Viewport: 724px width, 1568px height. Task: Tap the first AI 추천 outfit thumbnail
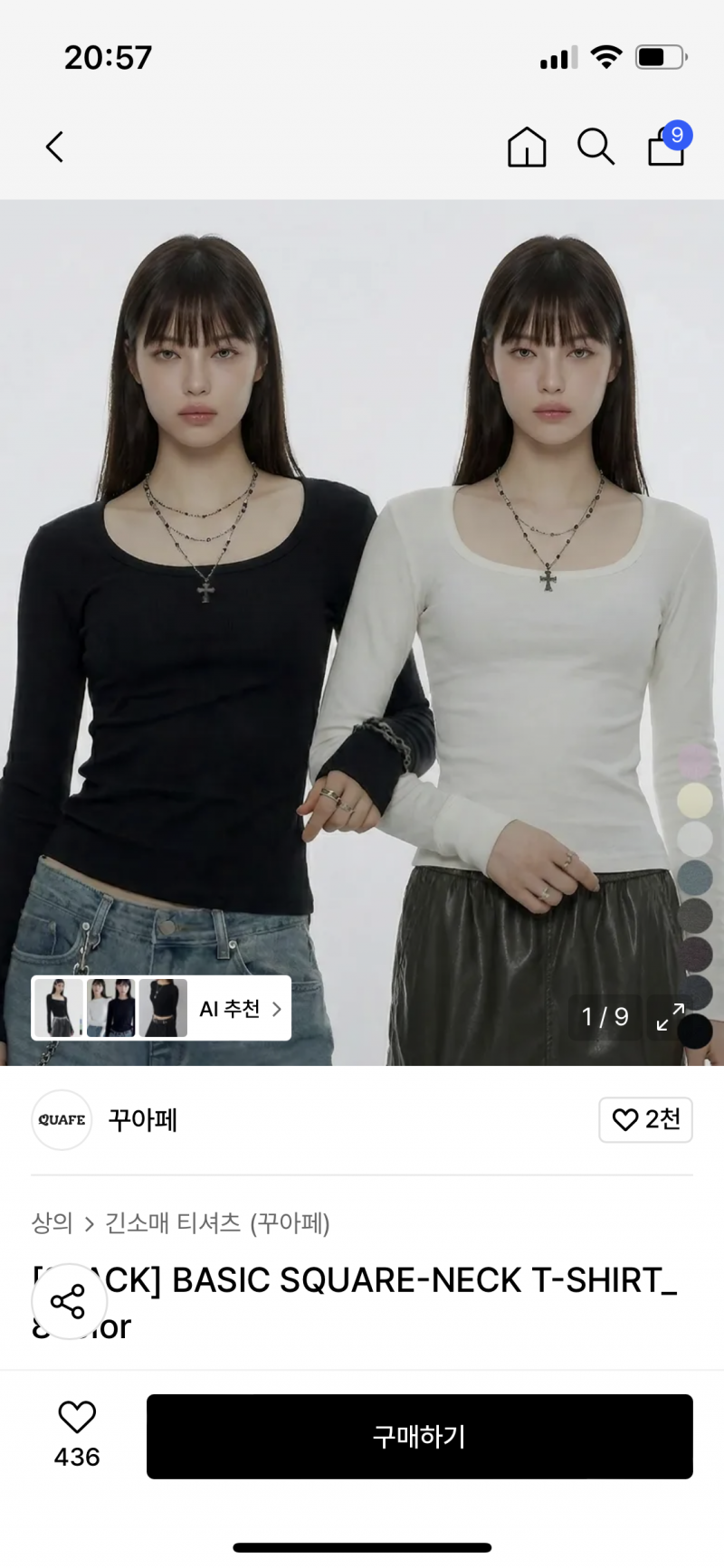pos(56,1008)
